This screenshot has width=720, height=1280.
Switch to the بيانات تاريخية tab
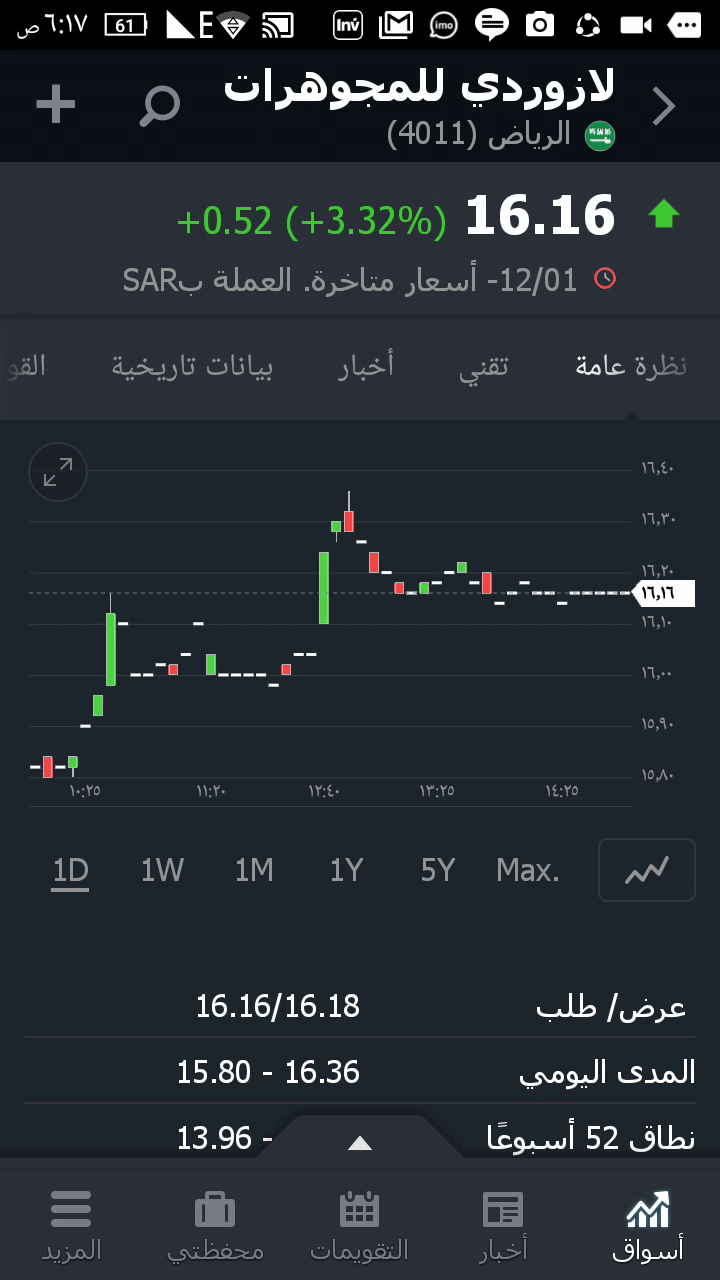pyautogui.click(x=192, y=367)
